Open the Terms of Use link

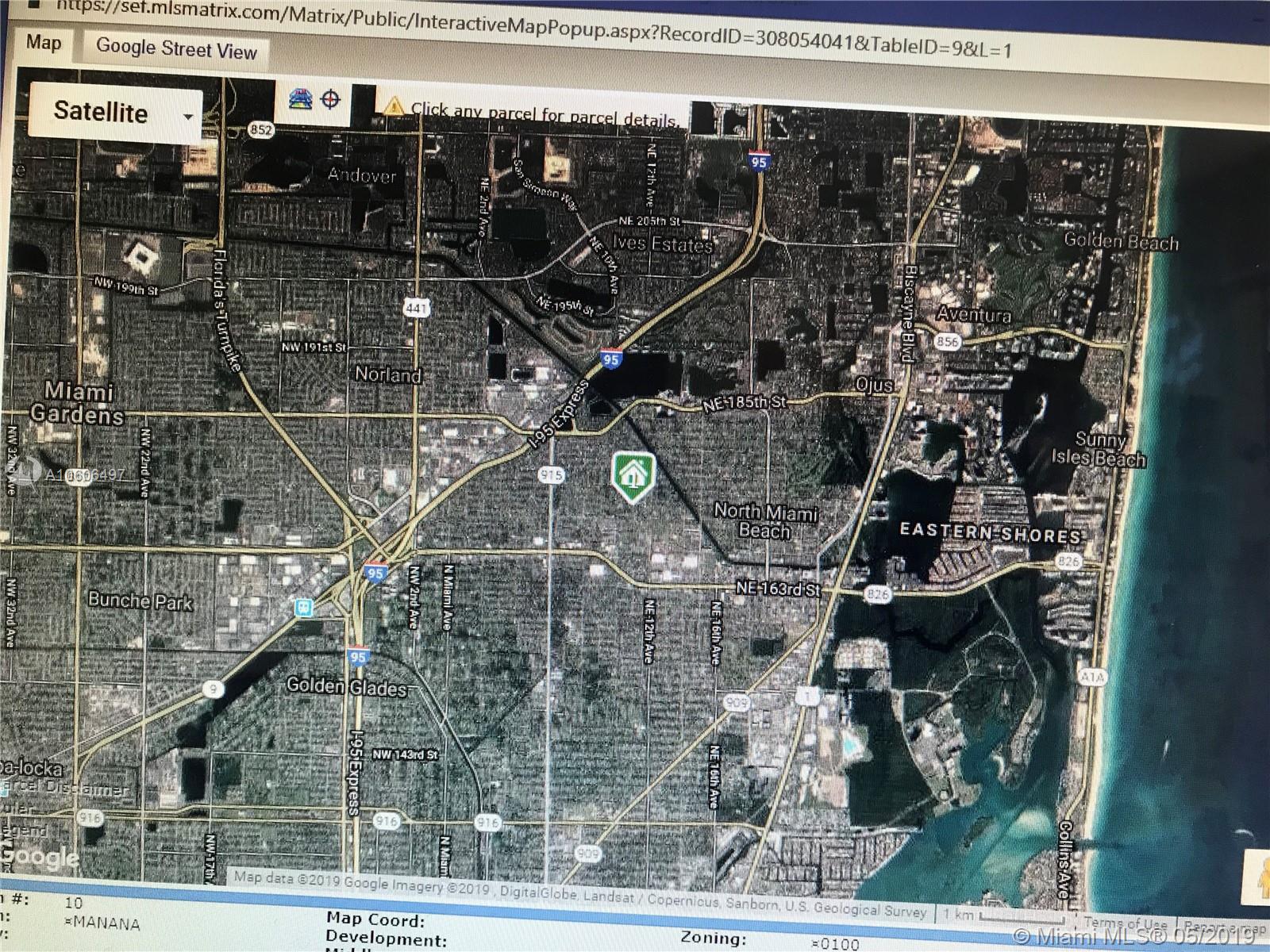coord(1126,923)
